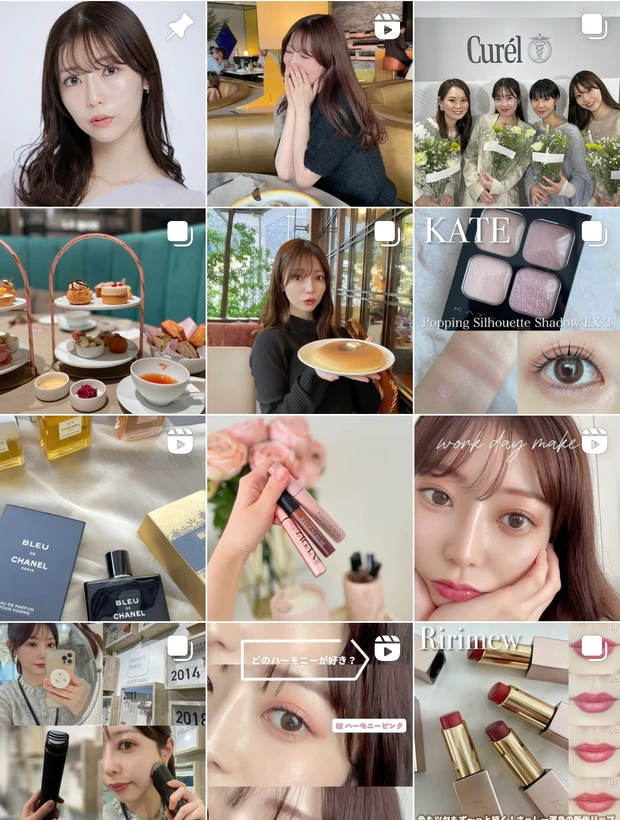Open the Ririmew lipstick swatches post
Screen dimensions: 620x820
tap(516, 720)
